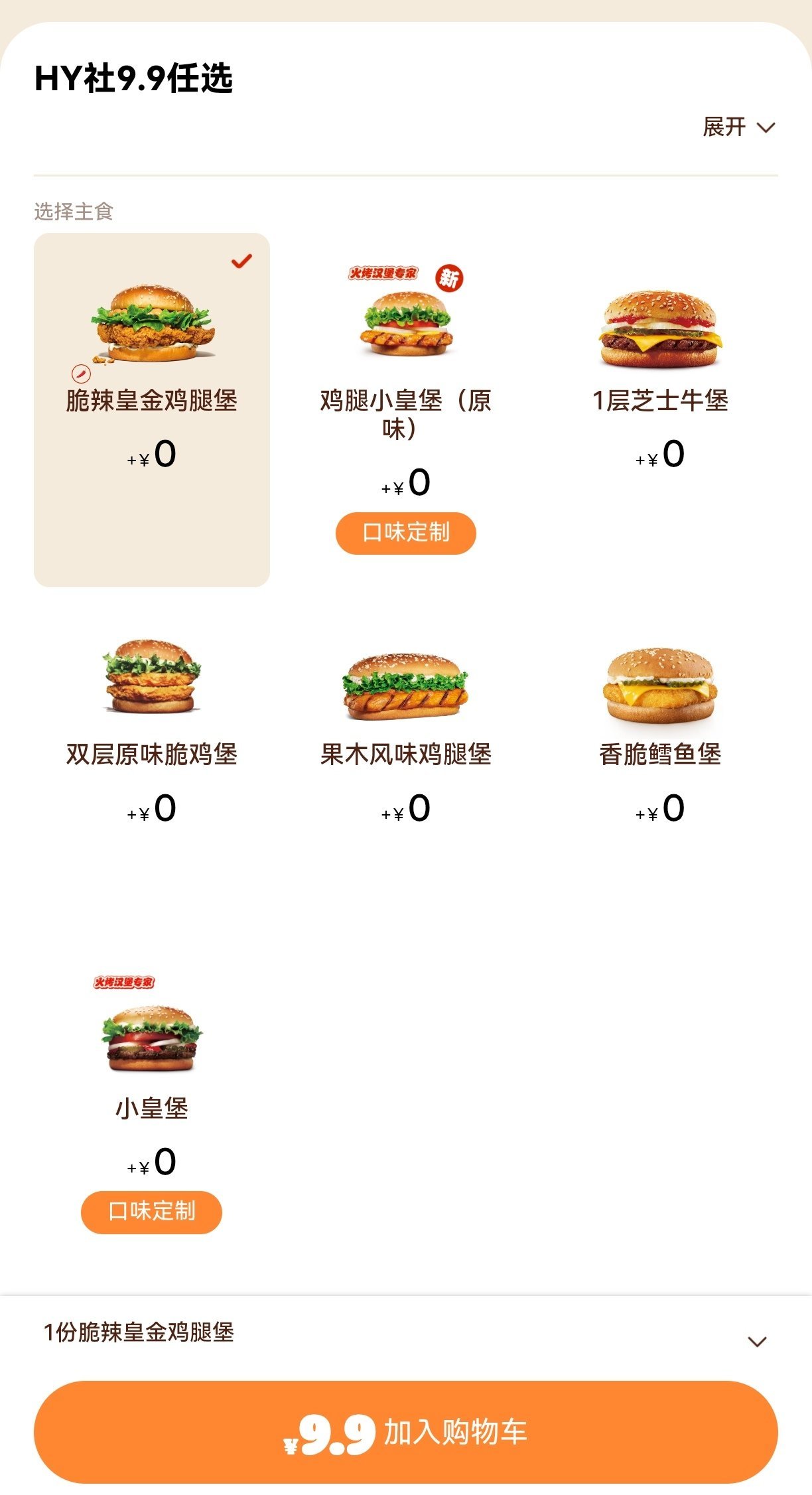Image resolution: width=812 pixels, height=1495 pixels.
Task: Open 口味定制 for 鸡腿小皇堡（原味）
Action: [405, 533]
